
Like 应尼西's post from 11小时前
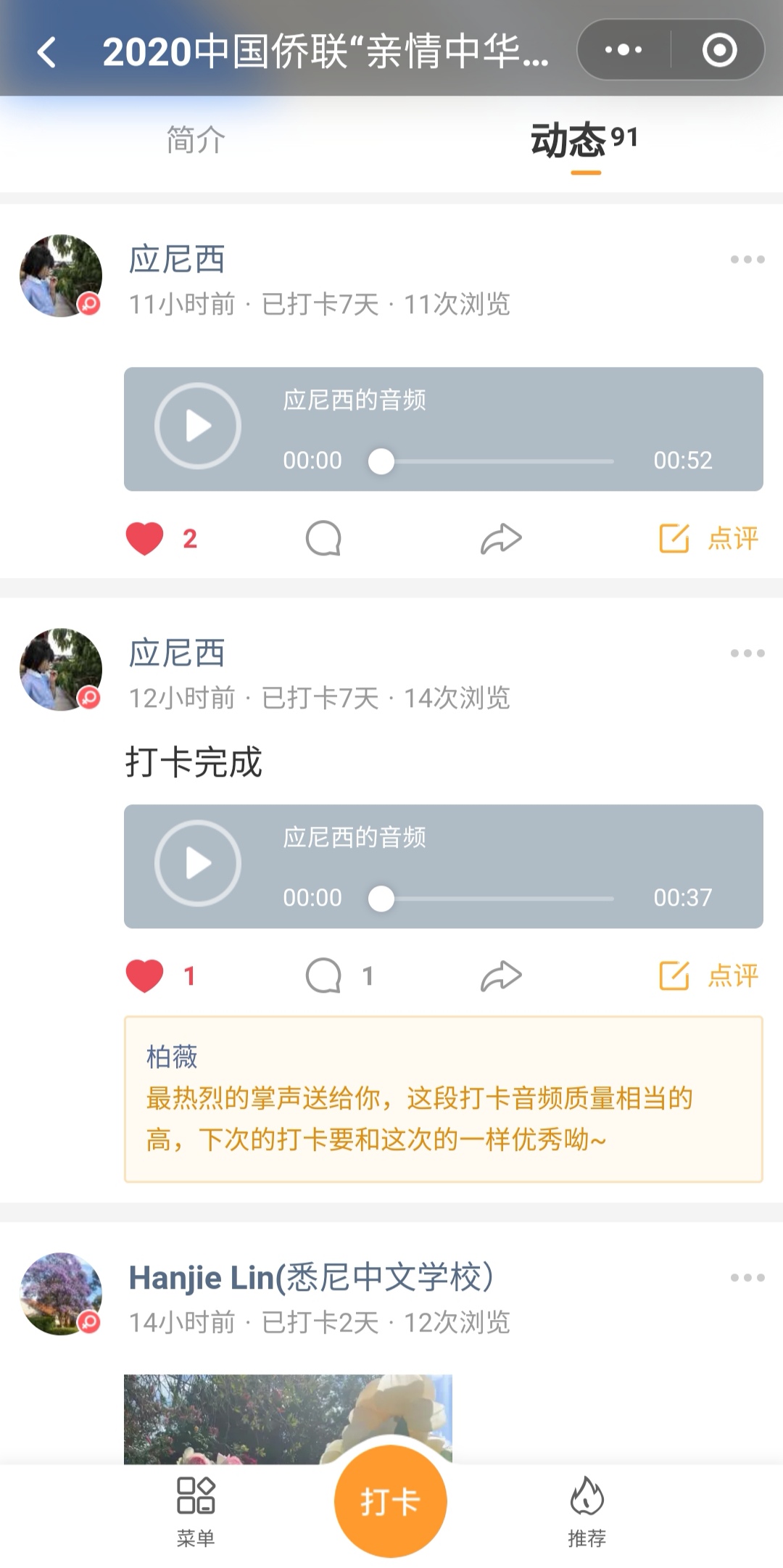tap(145, 539)
